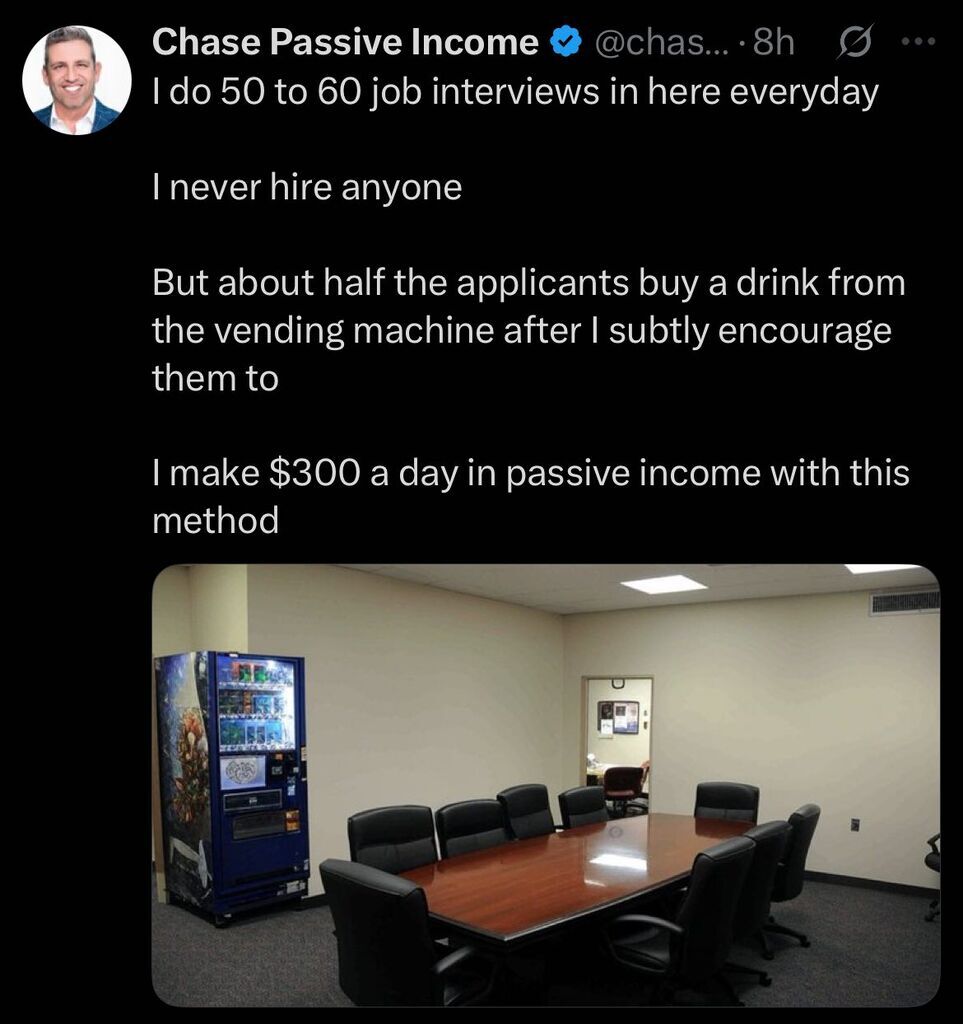
Task: Open the Chase Passive Income display name
Action: click(x=345, y=42)
